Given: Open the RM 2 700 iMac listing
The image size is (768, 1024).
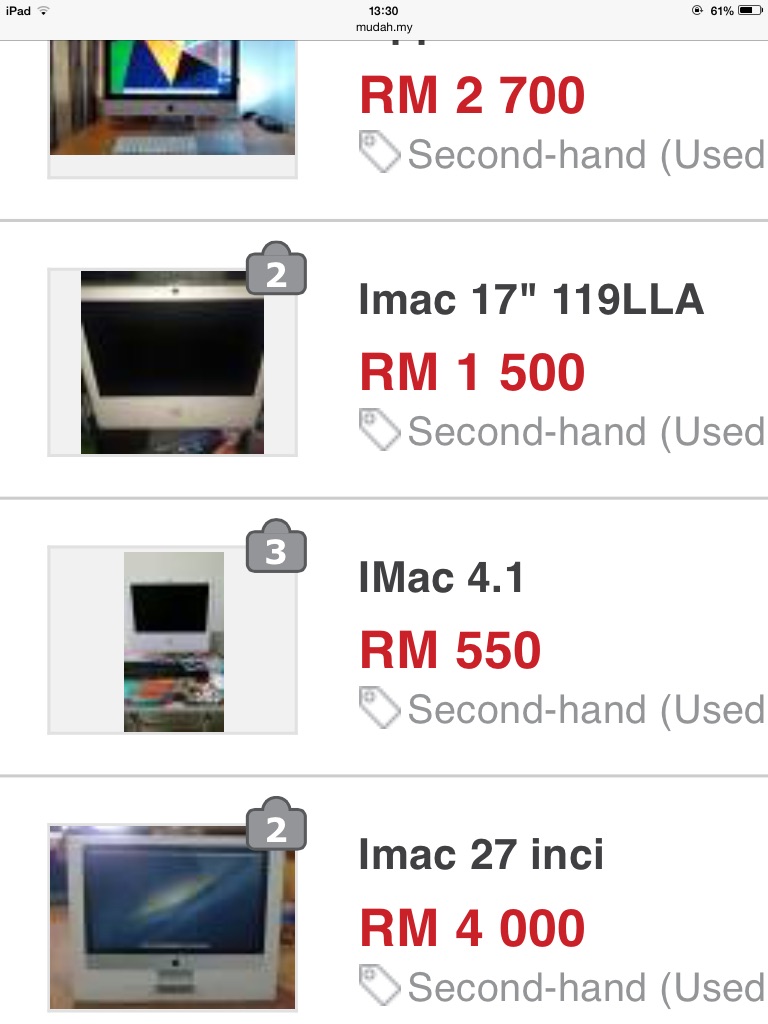Looking at the screenshot, I should pyautogui.click(x=471, y=97).
